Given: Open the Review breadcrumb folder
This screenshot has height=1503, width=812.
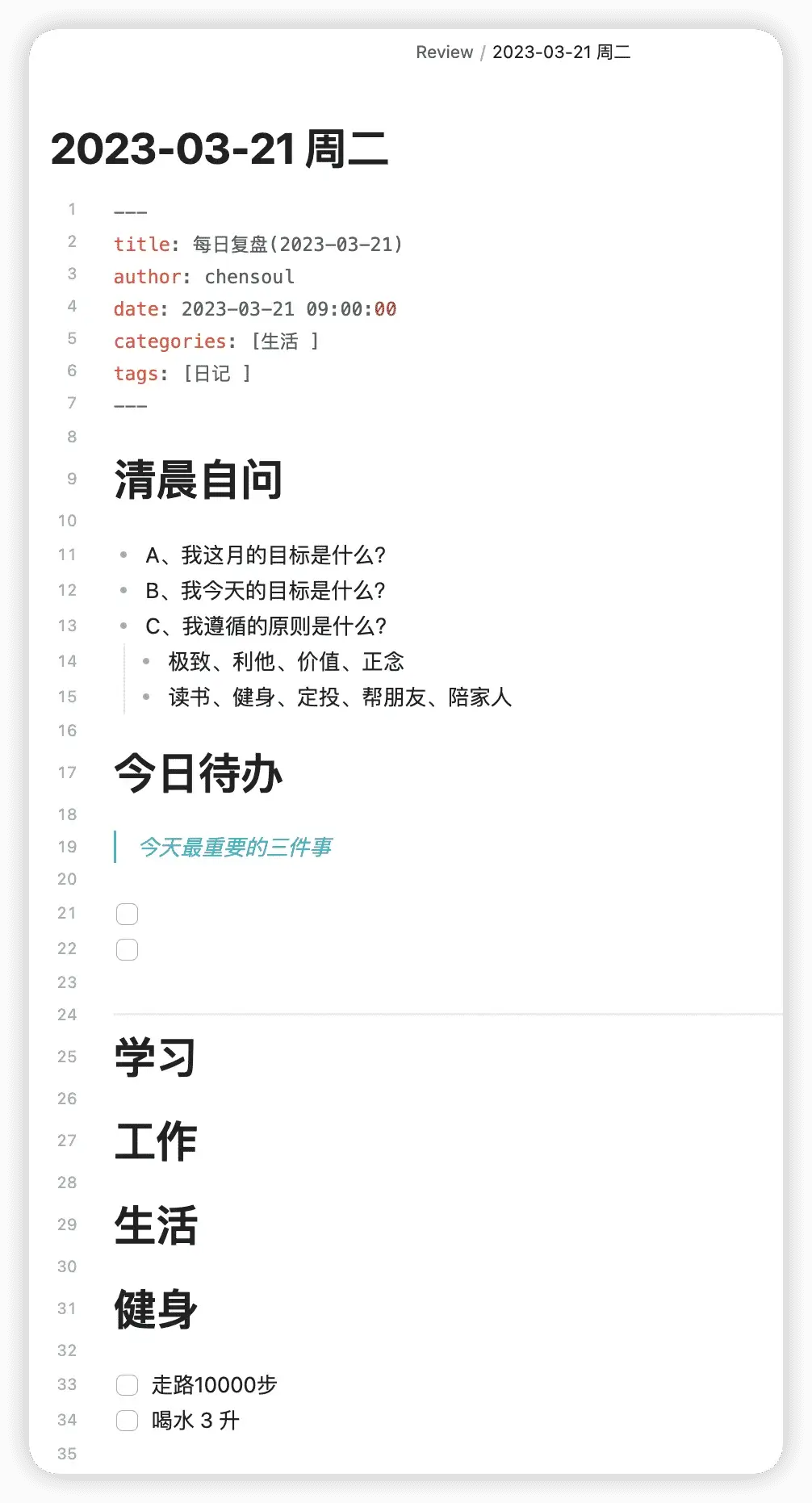Looking at the screenshot, I should [x=444, y=52].
